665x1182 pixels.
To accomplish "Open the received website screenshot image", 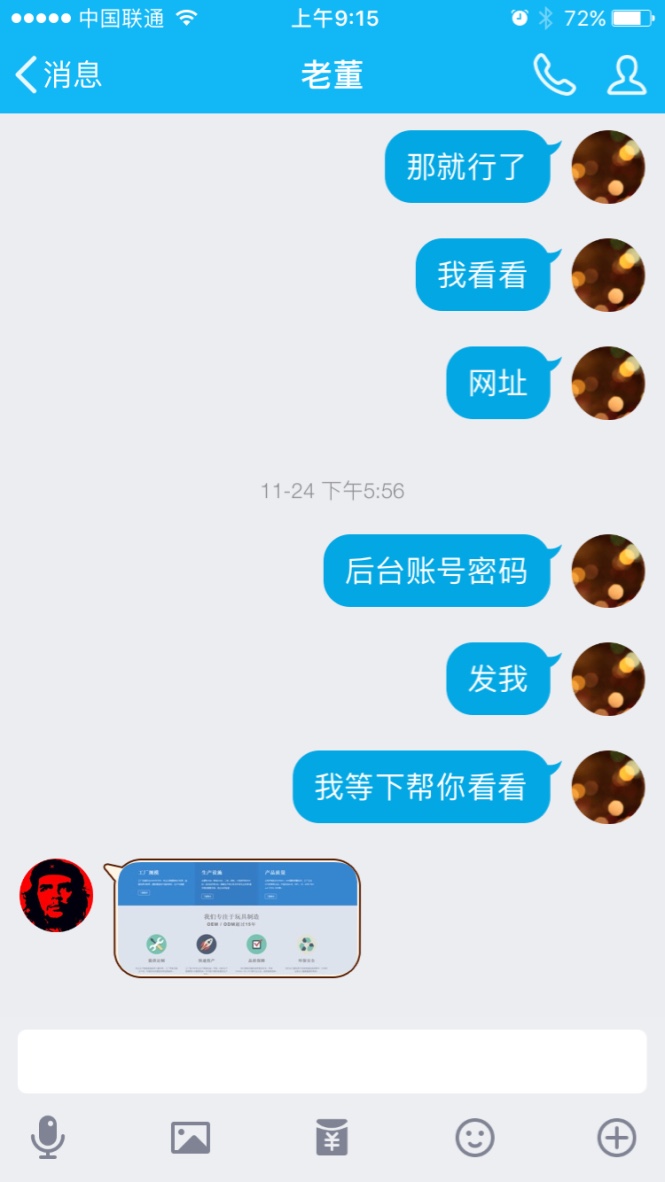I will click(x=237, y=918).
